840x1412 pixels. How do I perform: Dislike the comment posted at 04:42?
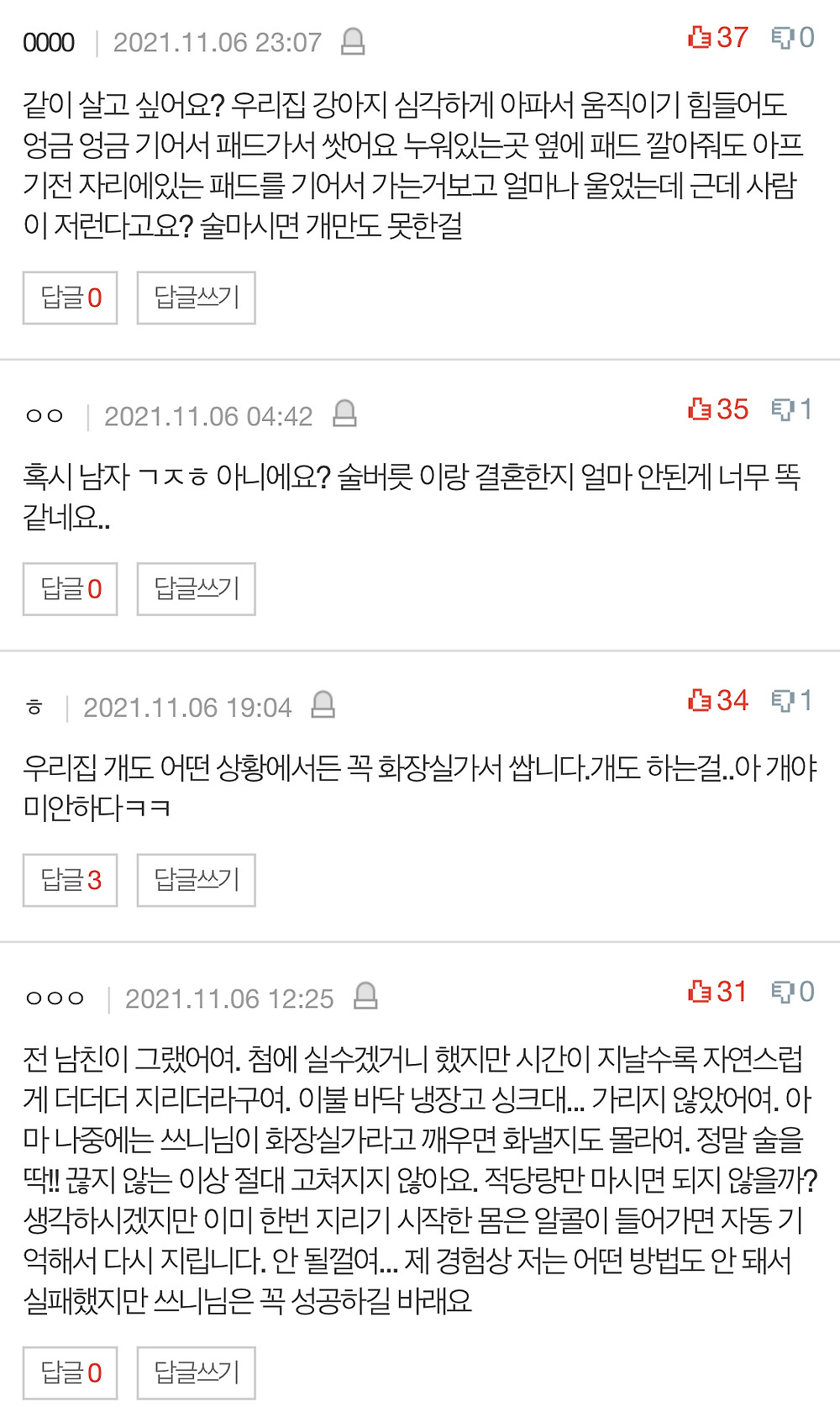pyautogui.click(x=792, y=409)
